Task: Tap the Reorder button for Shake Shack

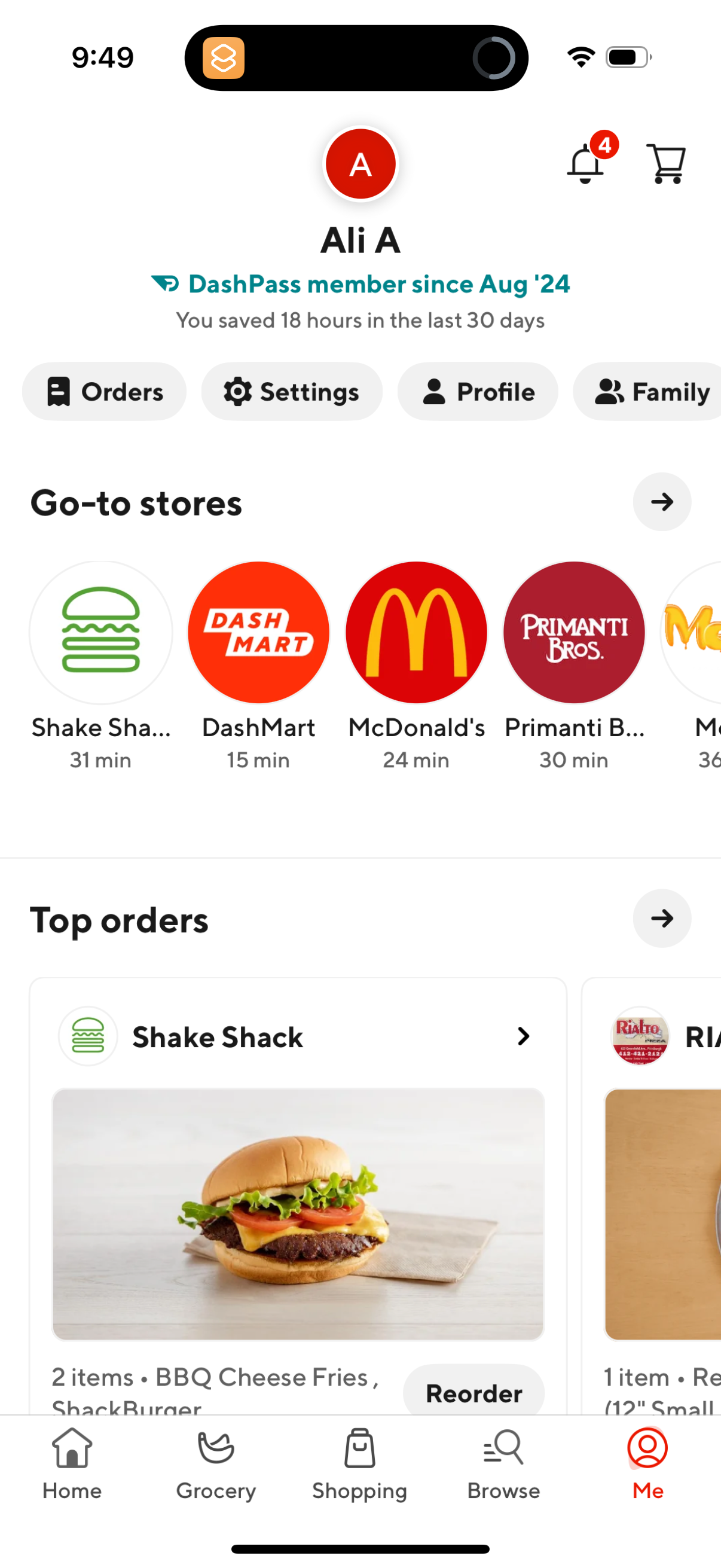Action: (474, 1393)
